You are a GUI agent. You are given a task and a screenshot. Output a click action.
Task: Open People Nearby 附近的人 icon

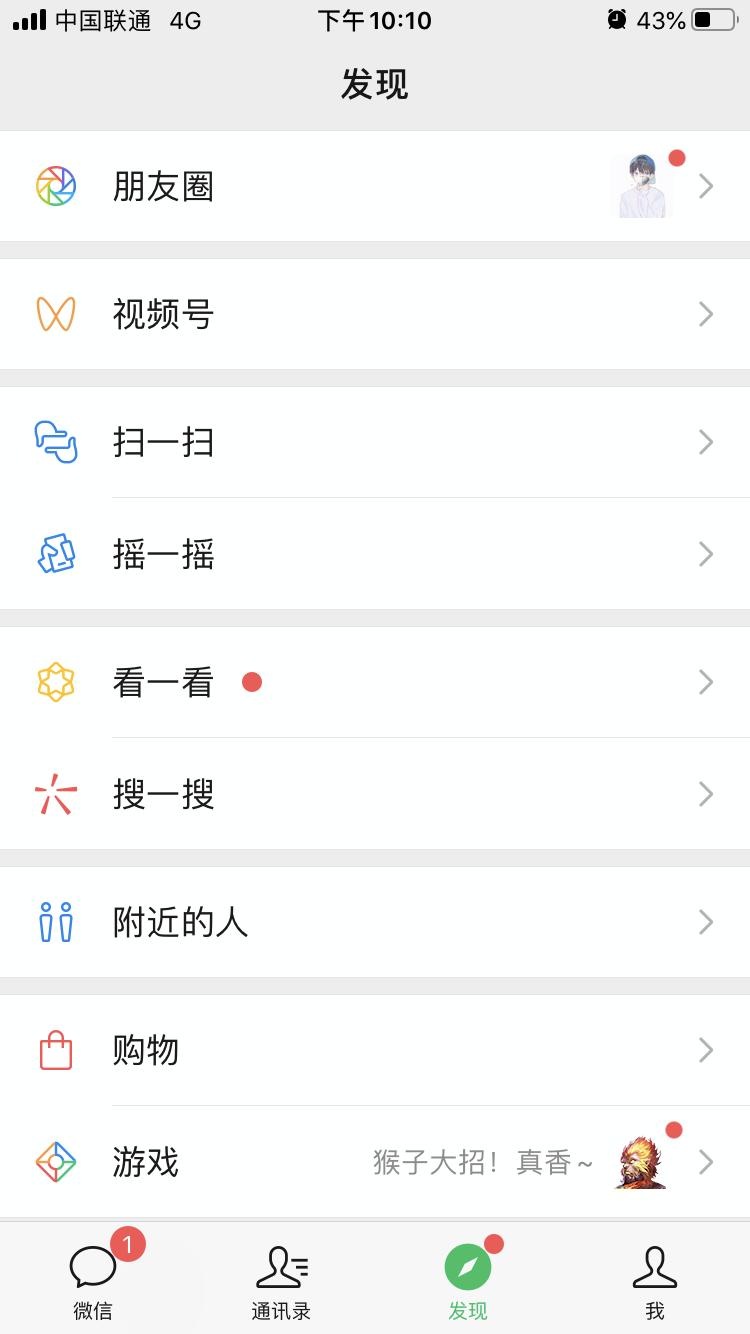point(55,922)
